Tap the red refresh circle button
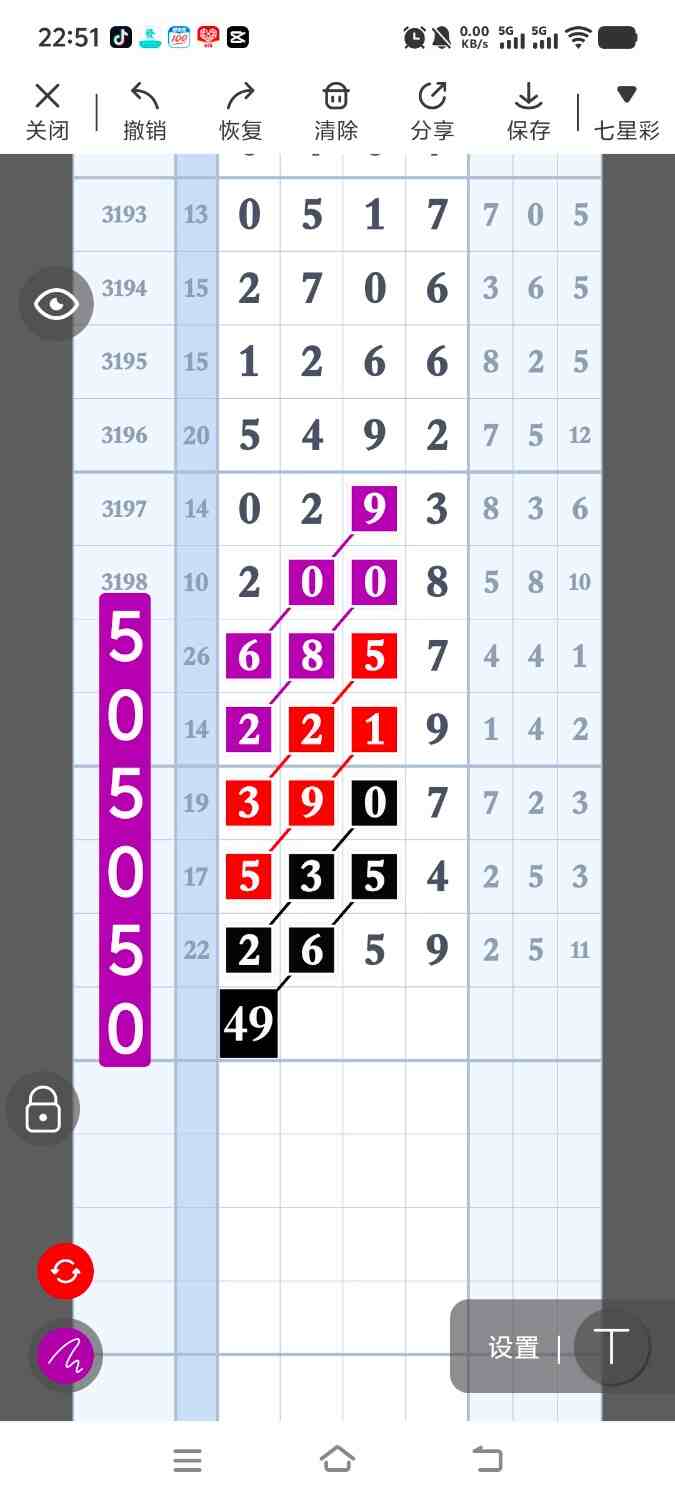This screenshot has height=1500, width=675. tap(65, 1271)
